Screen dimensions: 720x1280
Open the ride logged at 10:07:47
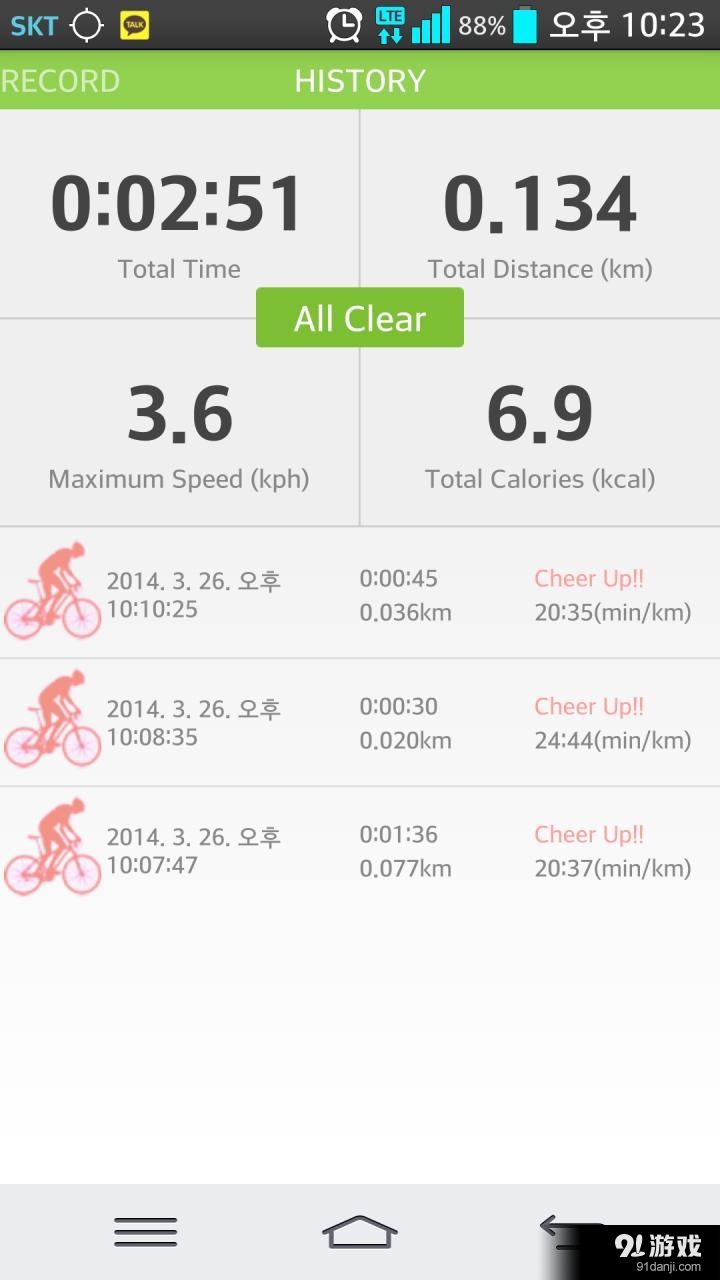tap(360, 850)
